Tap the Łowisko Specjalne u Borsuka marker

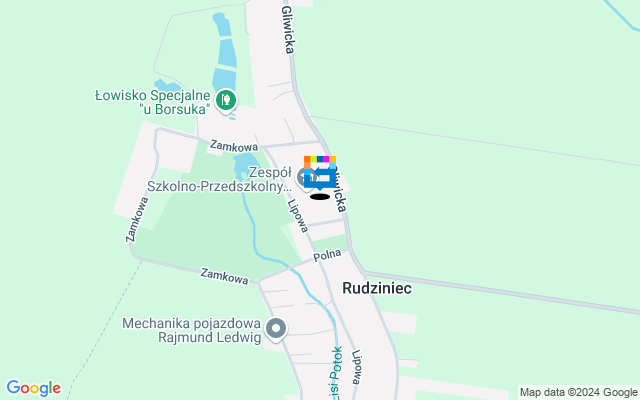227,99
